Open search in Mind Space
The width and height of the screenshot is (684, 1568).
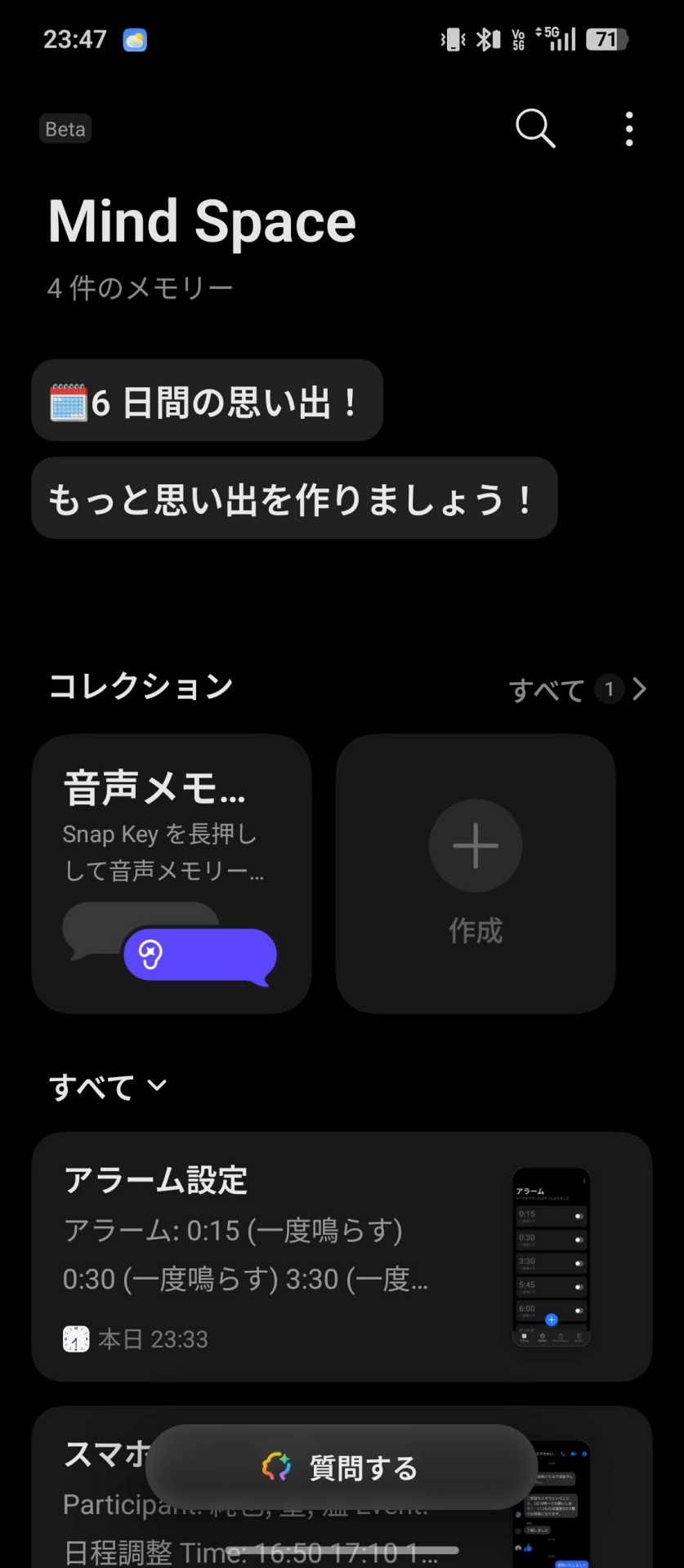coord(534,128)
